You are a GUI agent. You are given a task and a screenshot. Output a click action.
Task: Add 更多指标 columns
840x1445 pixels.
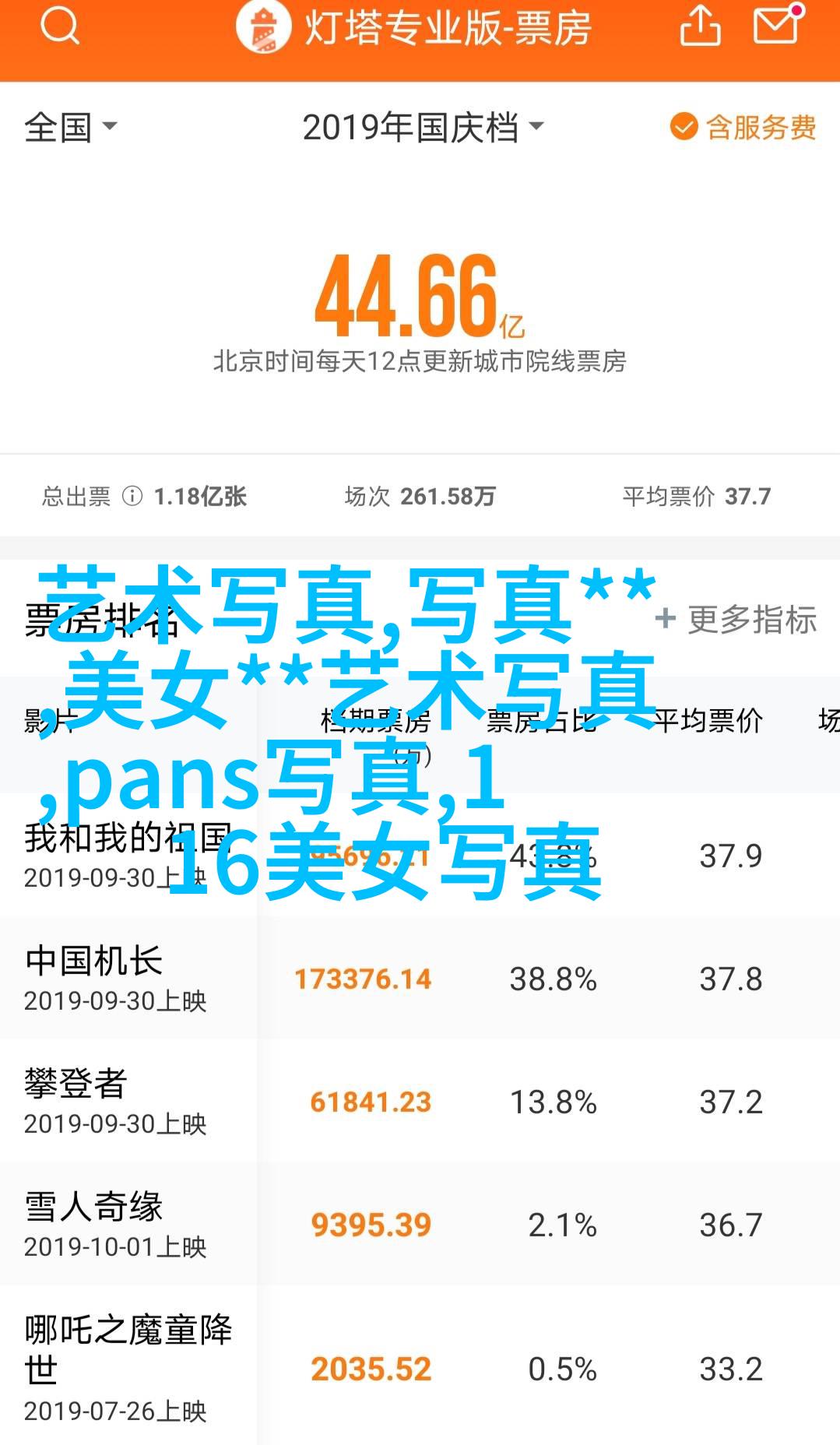(736, 620)
